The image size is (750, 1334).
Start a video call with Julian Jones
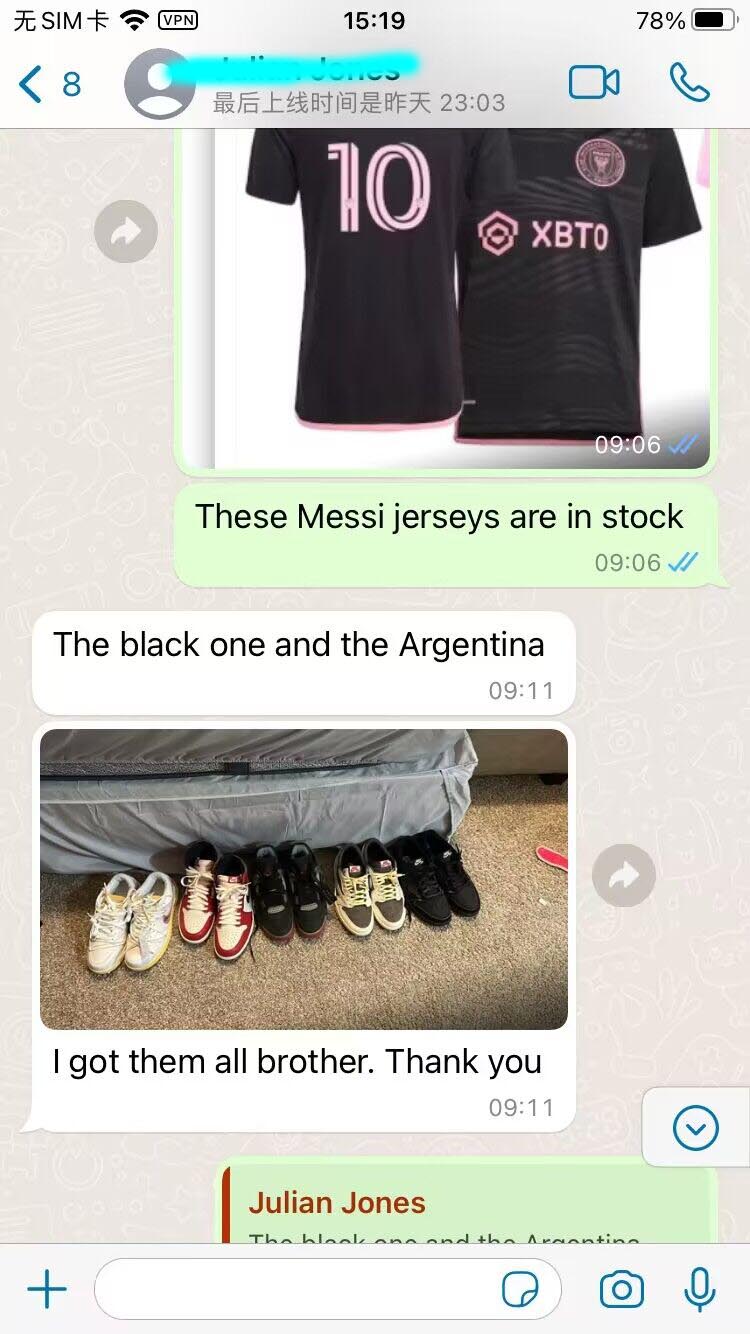point(594,83)
